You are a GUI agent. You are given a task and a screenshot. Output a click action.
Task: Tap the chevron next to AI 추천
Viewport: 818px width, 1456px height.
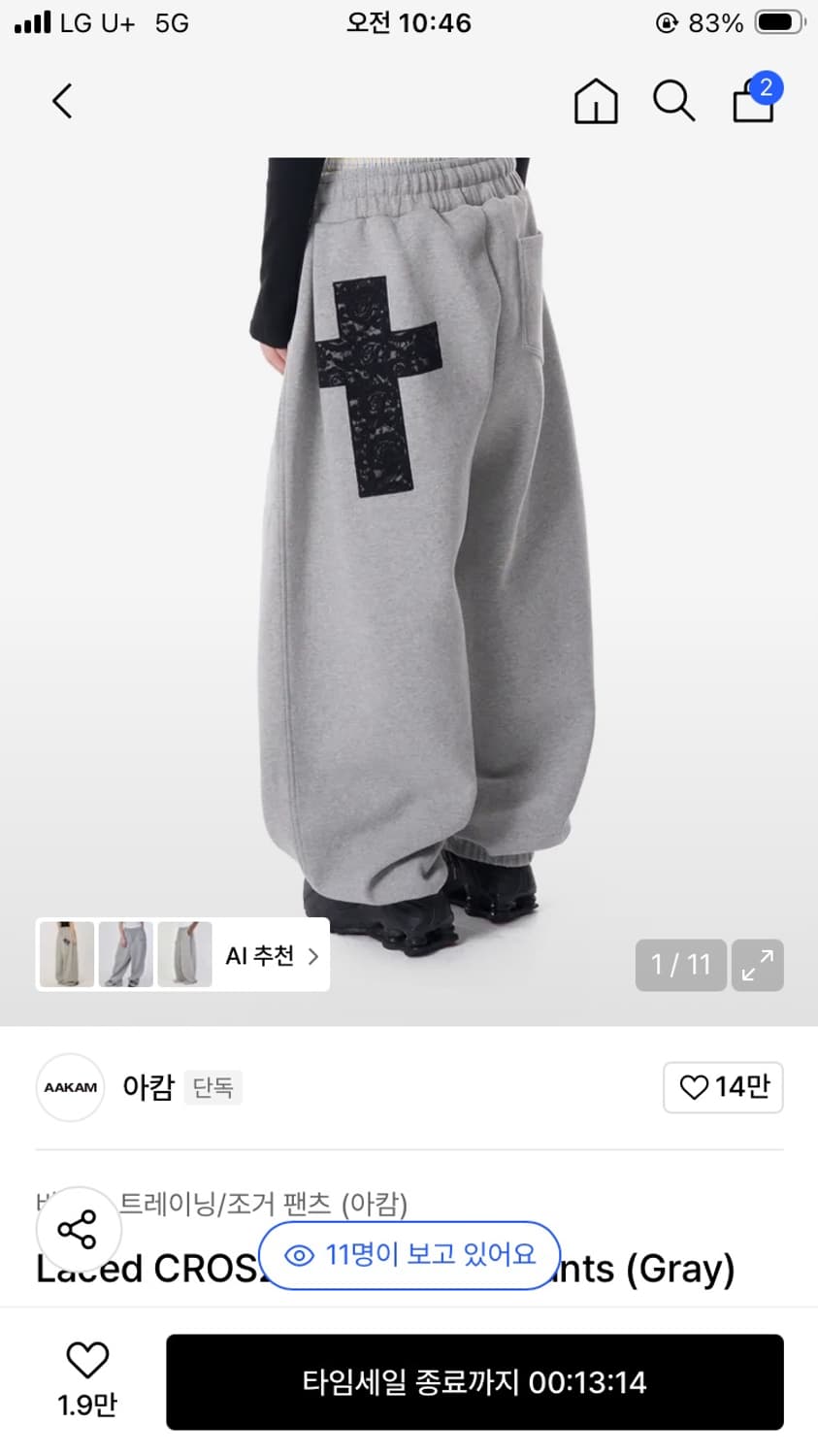click(311, 955)
